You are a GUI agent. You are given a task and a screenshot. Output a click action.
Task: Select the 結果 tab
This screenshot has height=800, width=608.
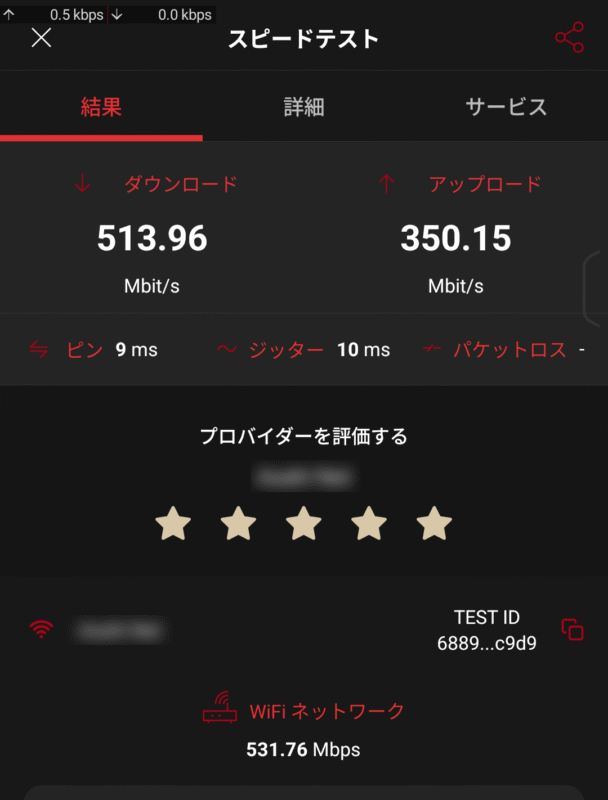coord(100,107)
